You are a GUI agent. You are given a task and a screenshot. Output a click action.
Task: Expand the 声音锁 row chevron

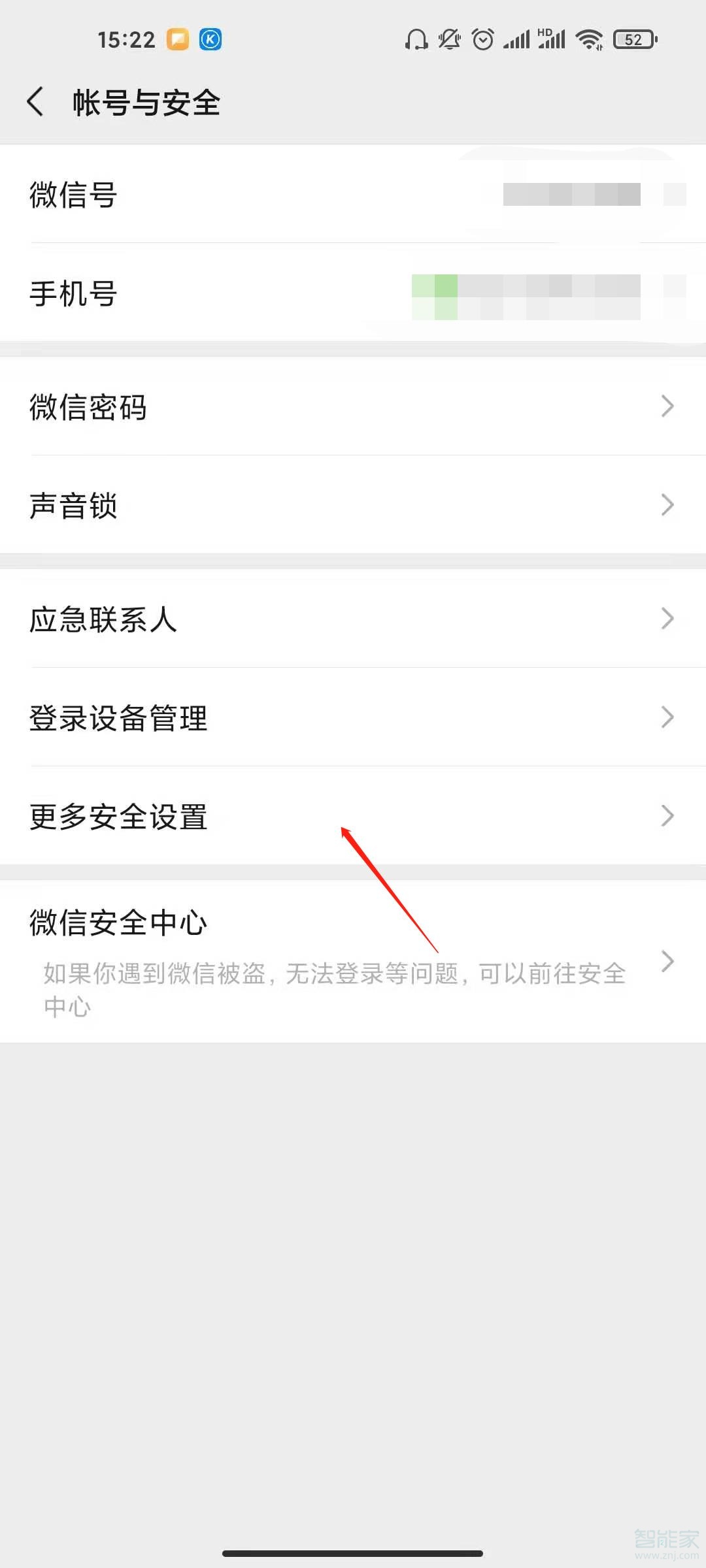point(667,504)
